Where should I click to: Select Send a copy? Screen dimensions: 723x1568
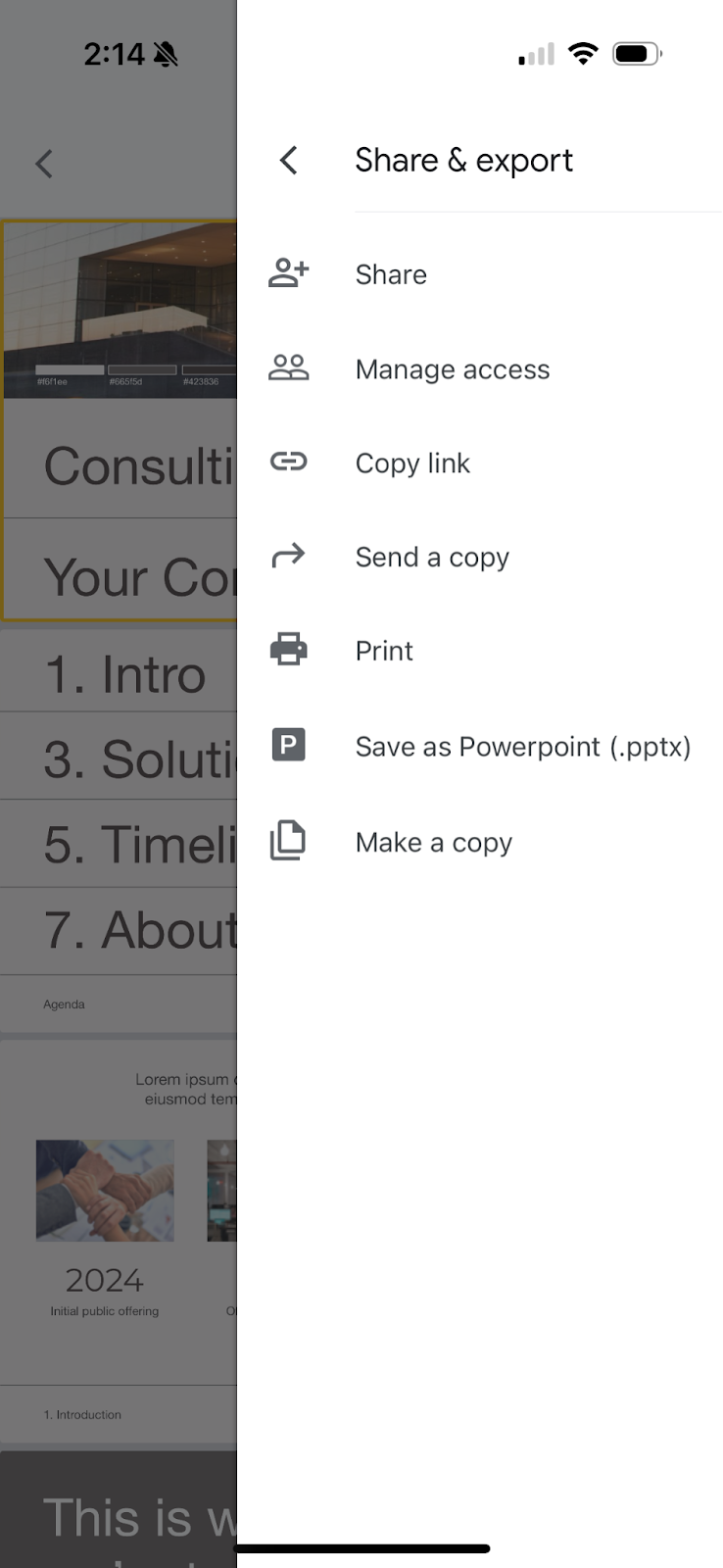coord(479,557)
